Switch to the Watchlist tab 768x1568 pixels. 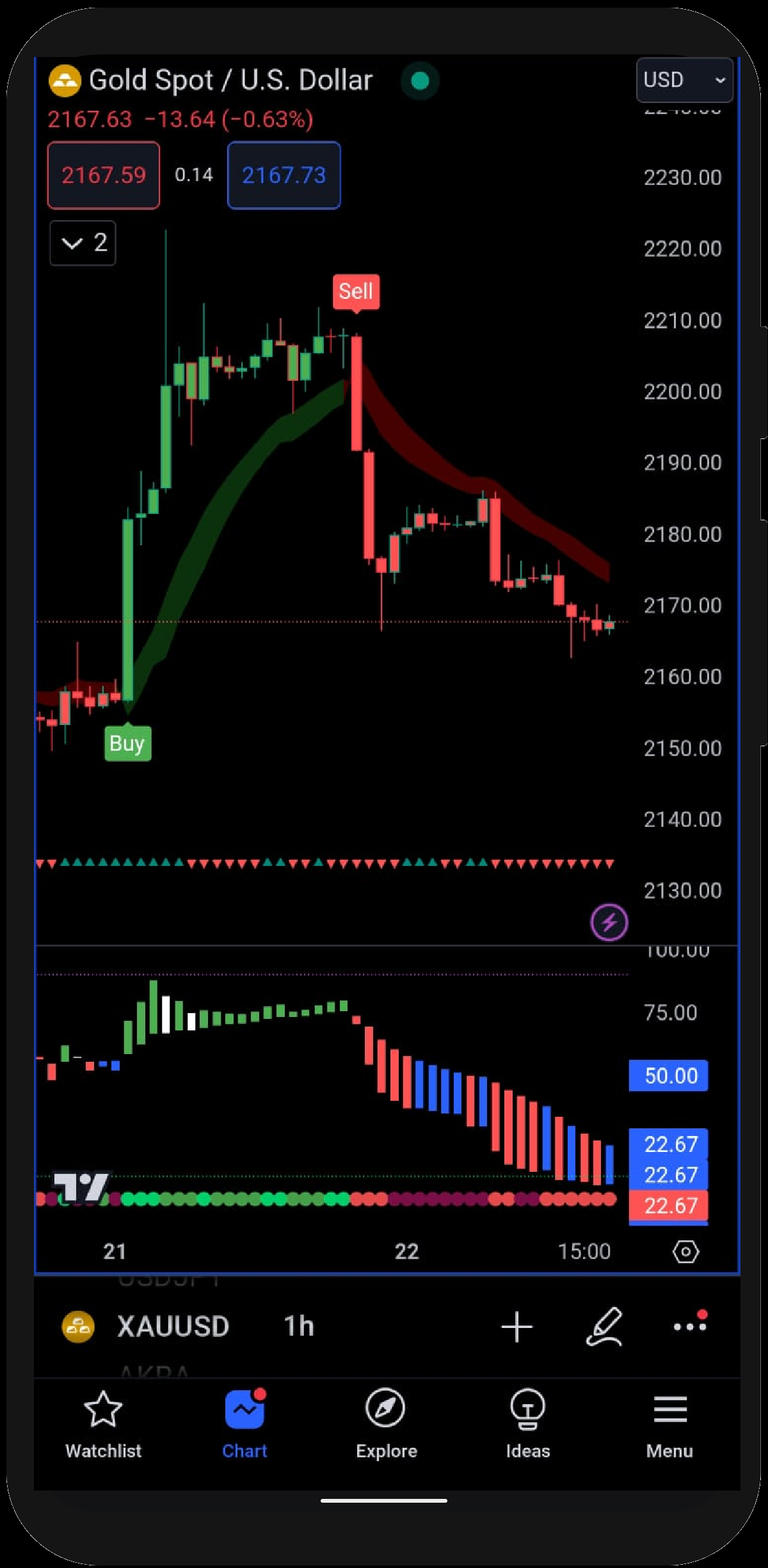tap(103, 1423)
